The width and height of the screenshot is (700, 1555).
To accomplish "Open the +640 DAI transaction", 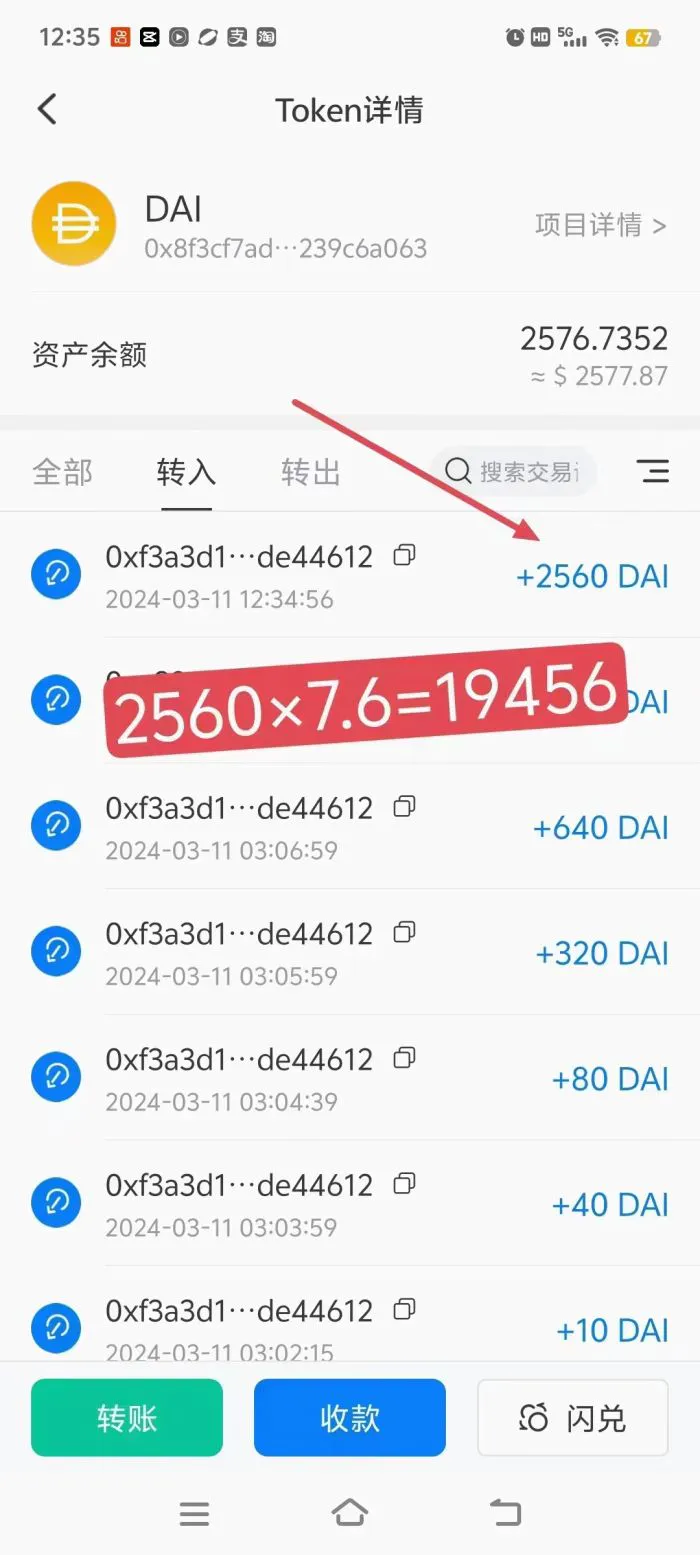I will pos(350,827).
